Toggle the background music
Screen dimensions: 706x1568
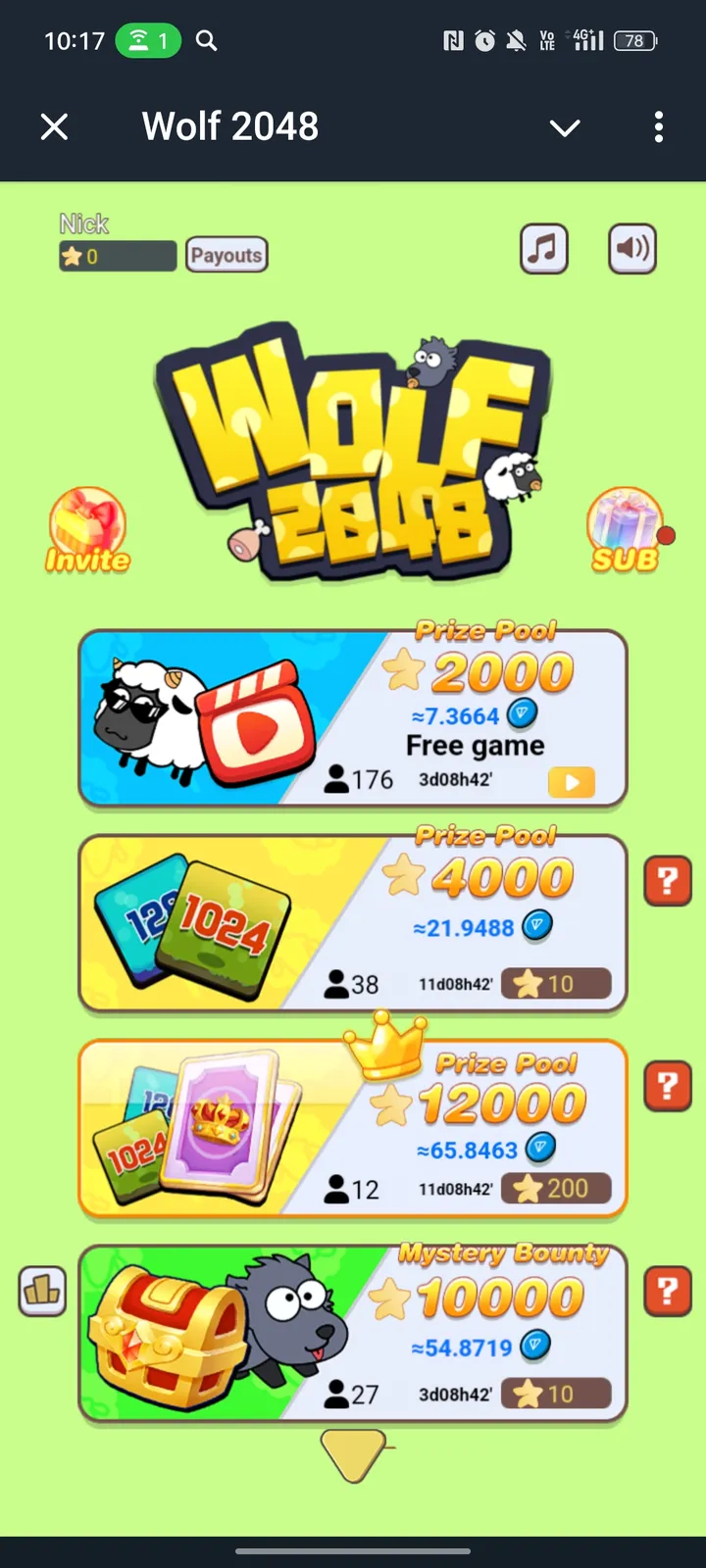click(x=544, y=249)
